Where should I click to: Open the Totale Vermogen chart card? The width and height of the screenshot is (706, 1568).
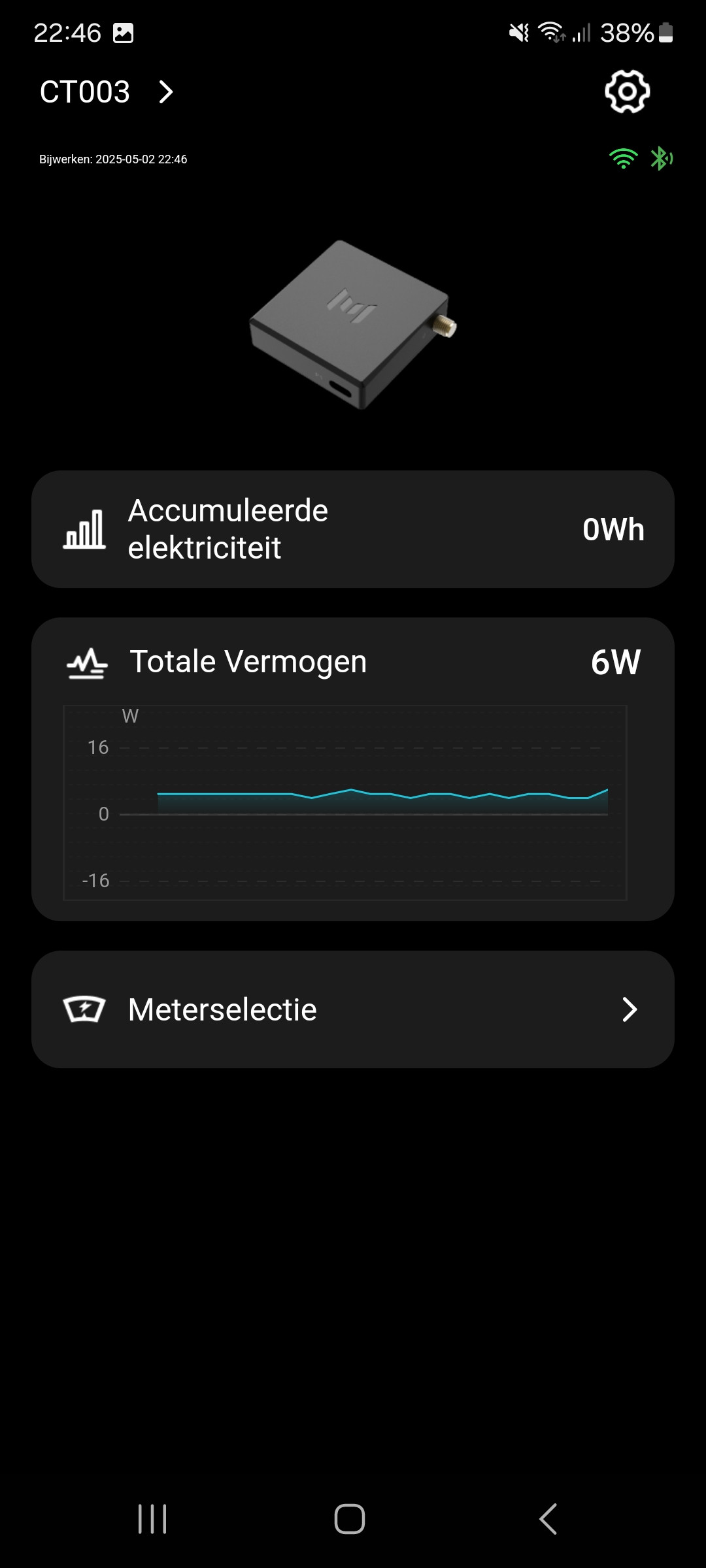click(353, 769)
